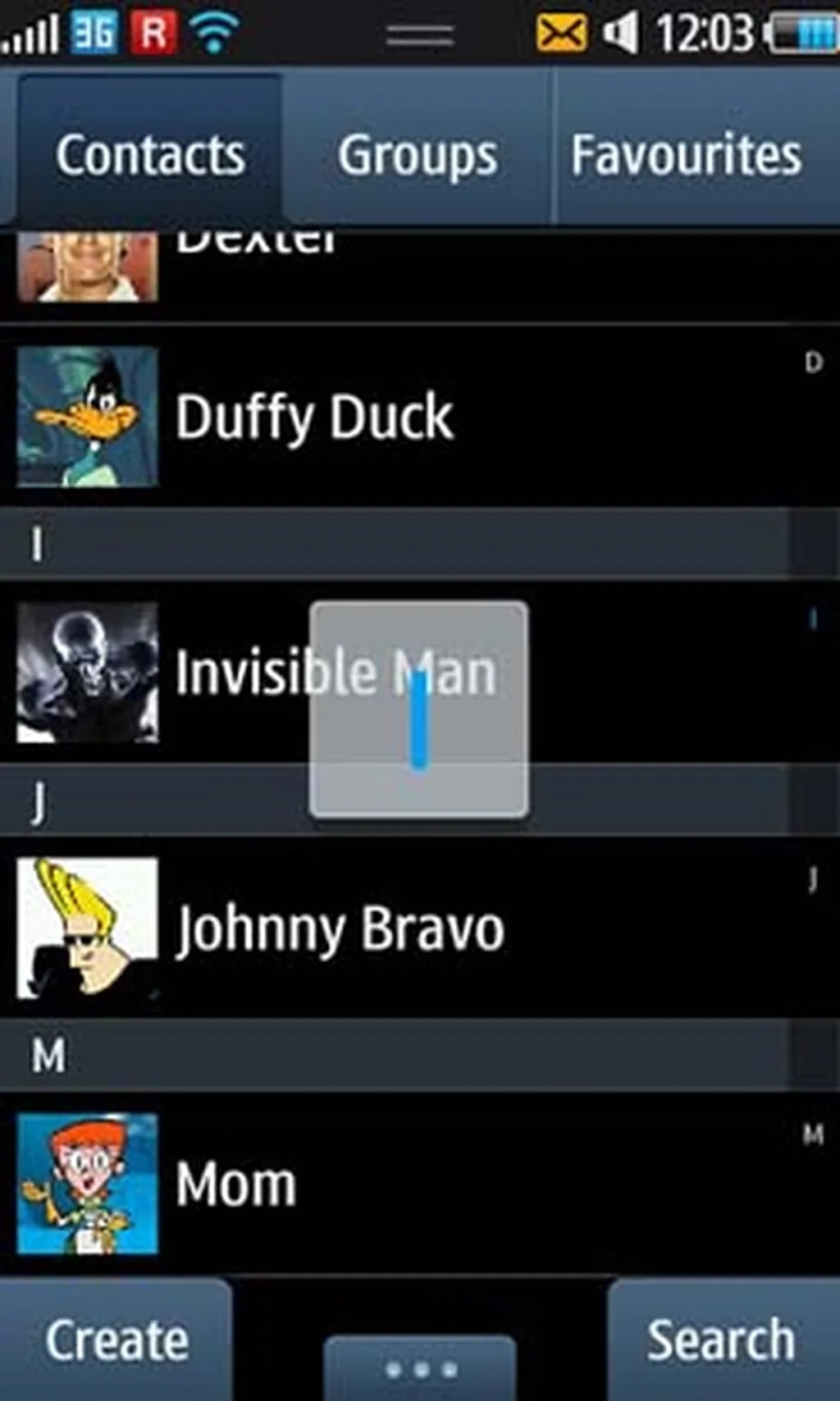Create a new contact
The height and width of the screenshot is (1401, 840).
(x=116, y=1340)
